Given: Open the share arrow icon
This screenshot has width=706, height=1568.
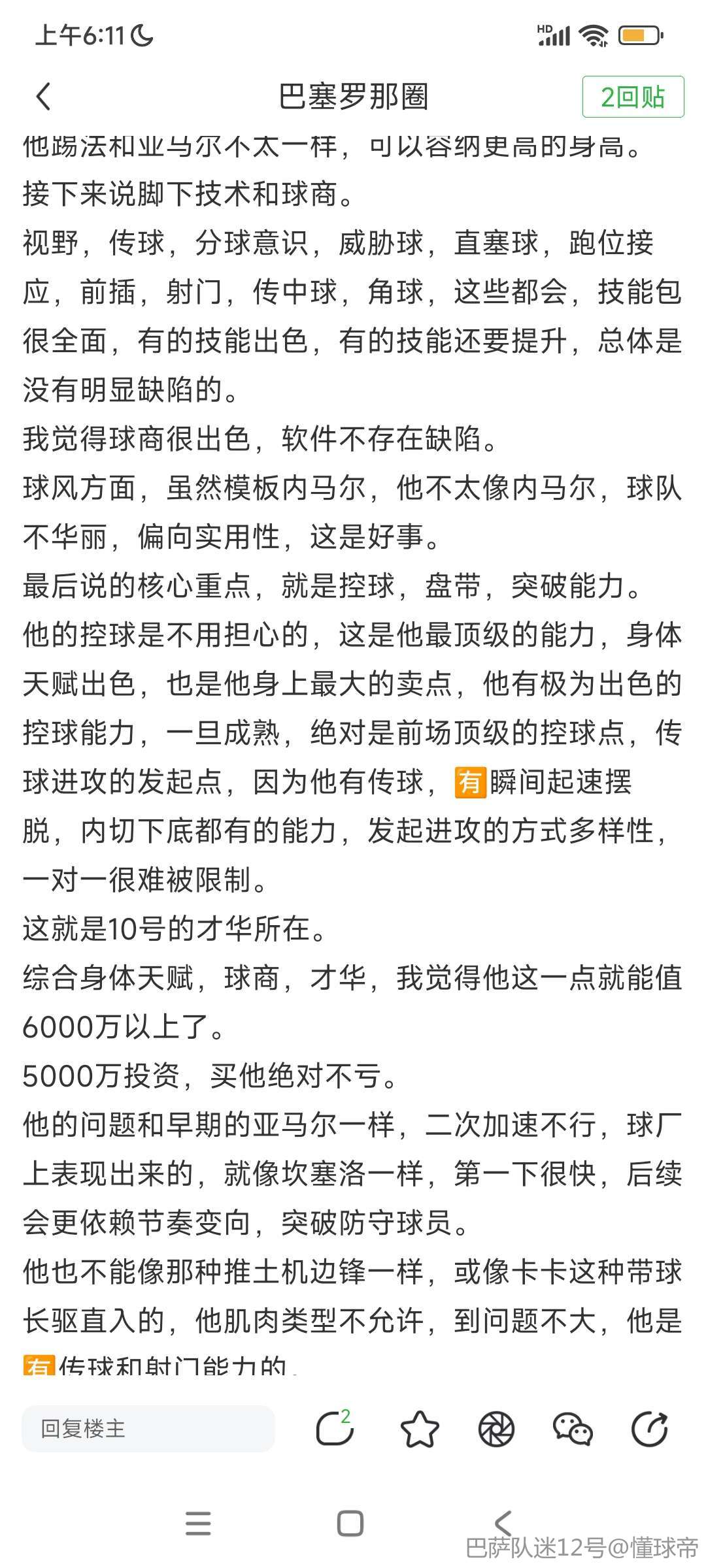Looking at the screenshot, I should click(x=650, y=1429).
